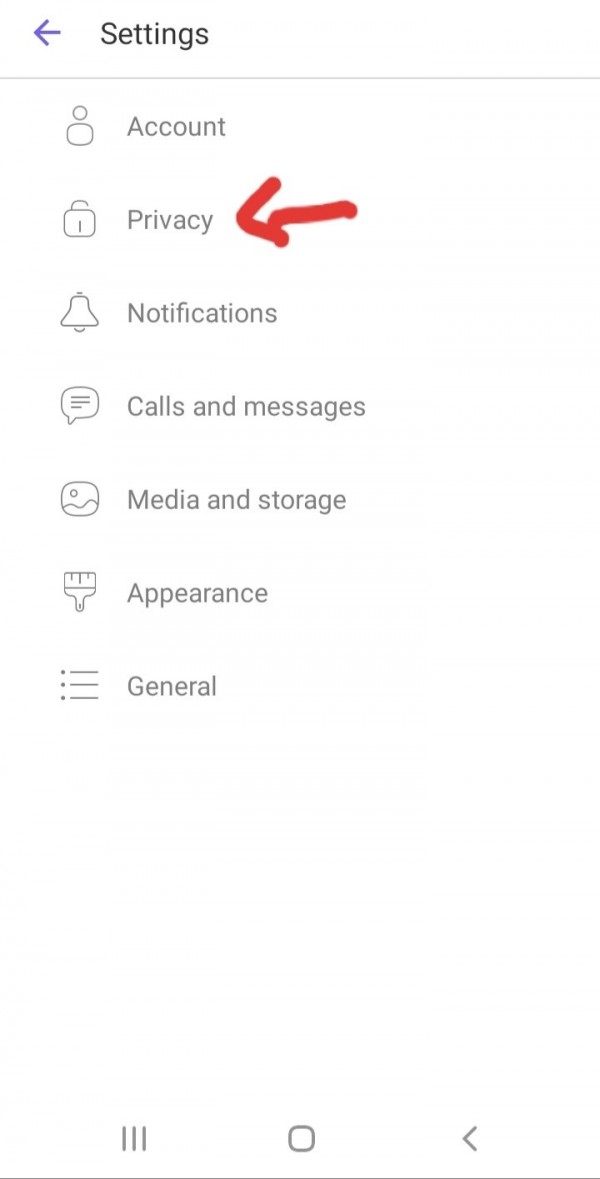Open Calls and messages
Image resolution: width=600 pixels, height=1179 pixels.
pyautogui.click(x=245, y=407)
